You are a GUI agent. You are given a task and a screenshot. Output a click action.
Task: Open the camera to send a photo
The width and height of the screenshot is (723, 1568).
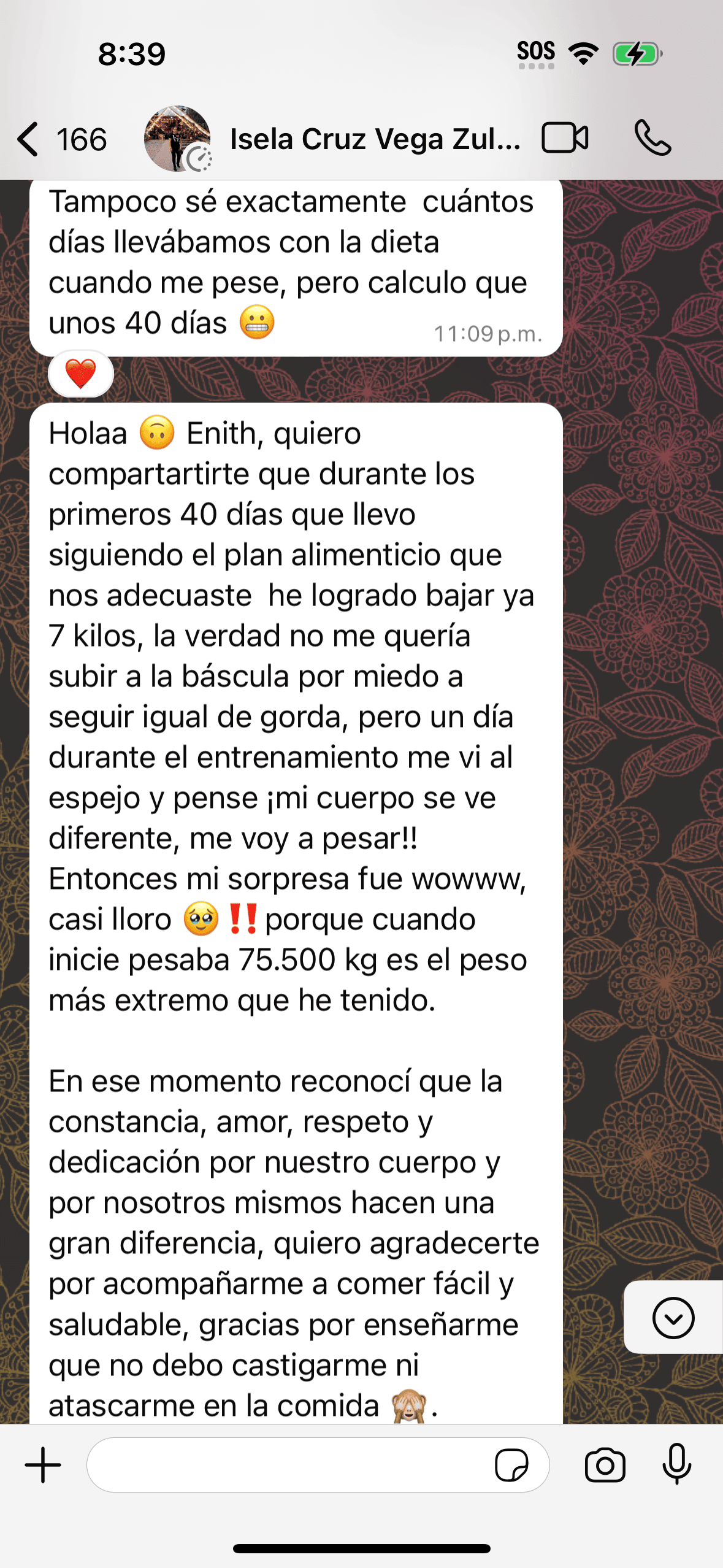tap(605, 1465)
